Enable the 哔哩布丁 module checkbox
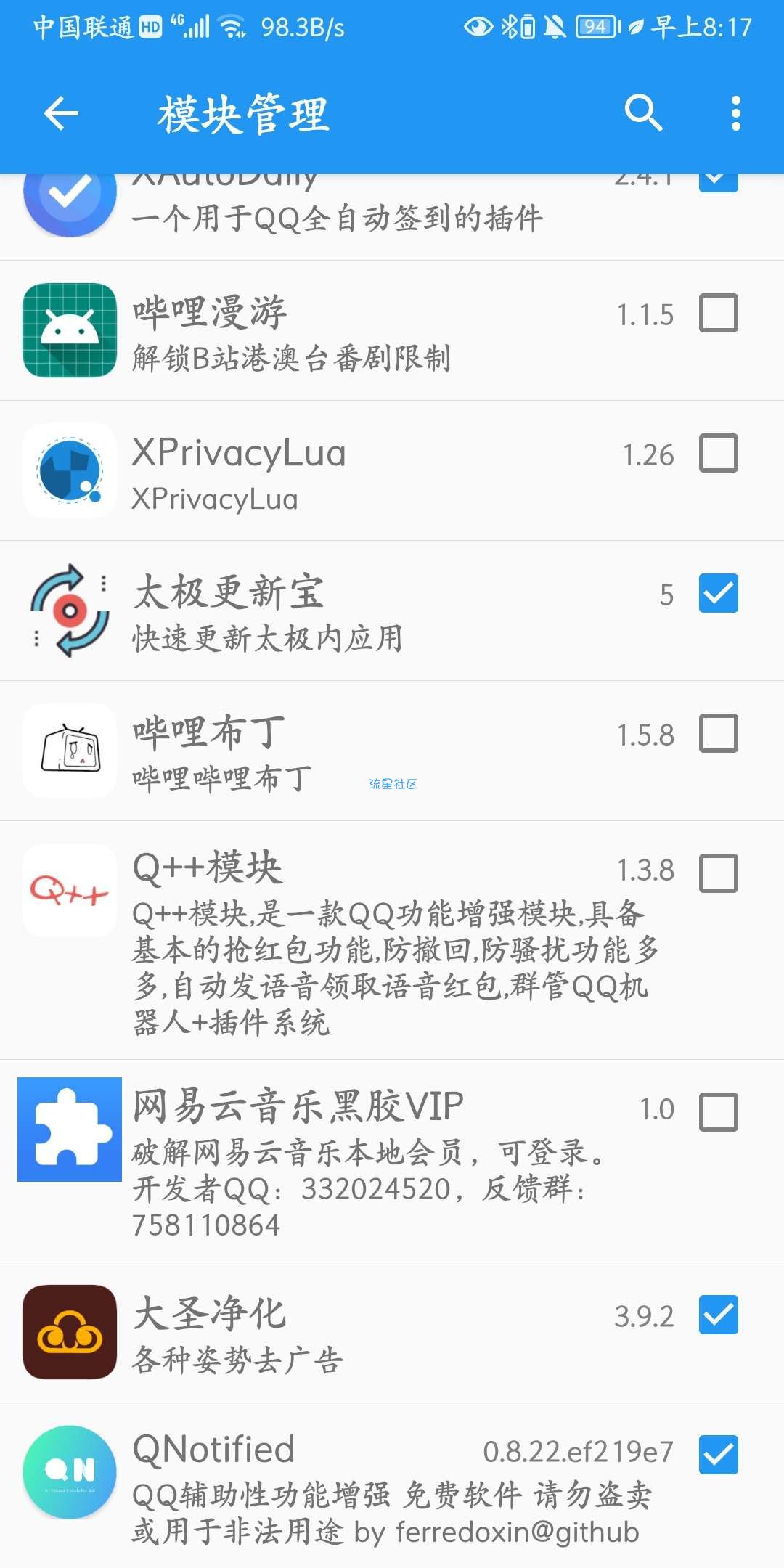The width and height of the screenshot is (784, 1568). (x=719, y=733)
